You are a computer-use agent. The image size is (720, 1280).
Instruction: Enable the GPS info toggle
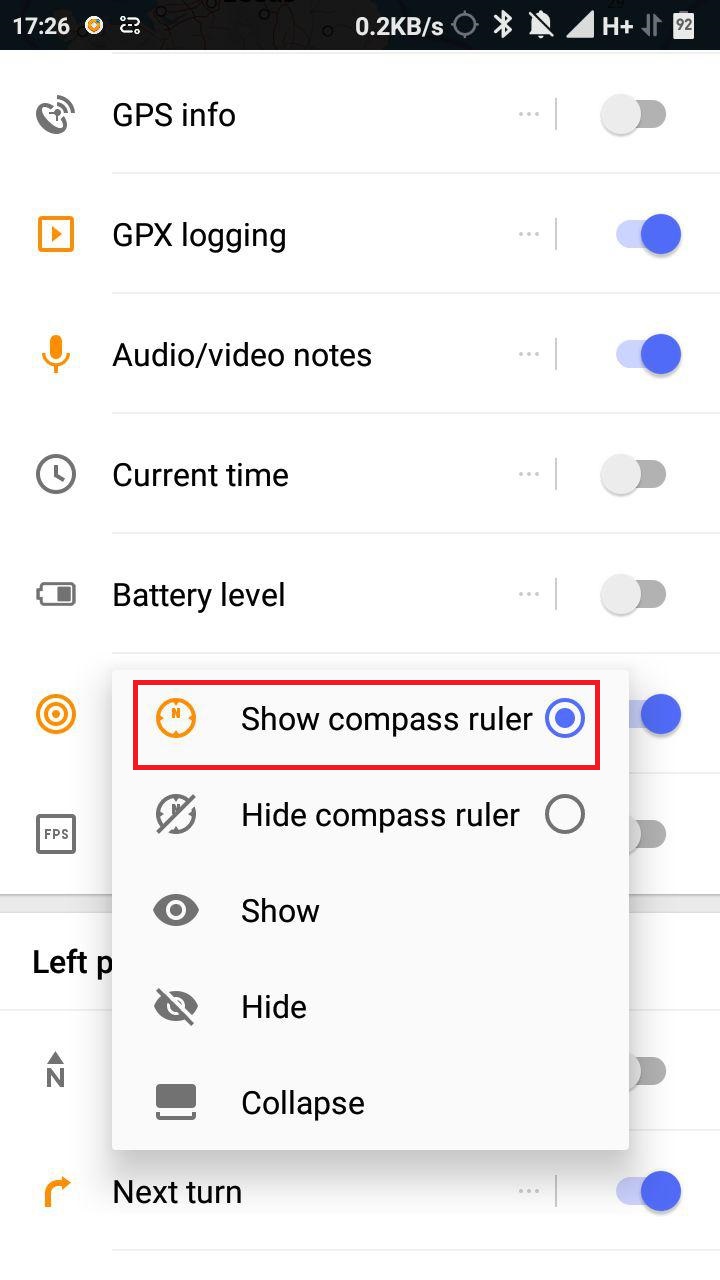click(634, 115)
